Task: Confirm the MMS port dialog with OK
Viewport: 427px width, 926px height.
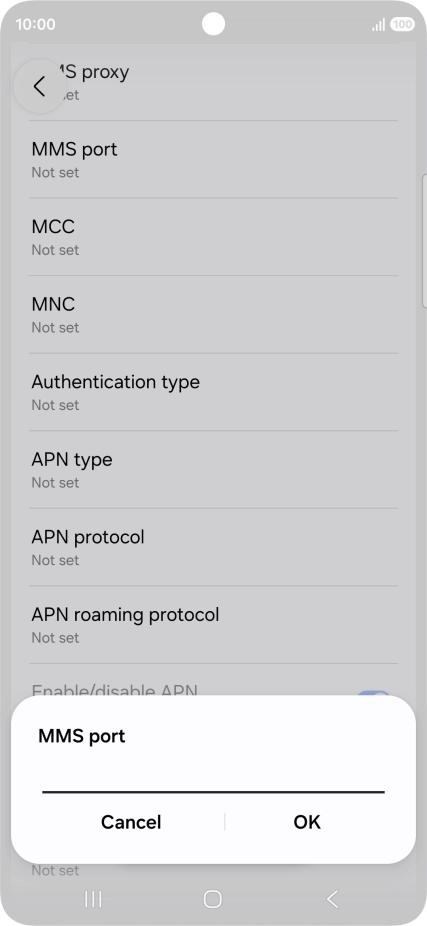Action: [x=307, y=821]
